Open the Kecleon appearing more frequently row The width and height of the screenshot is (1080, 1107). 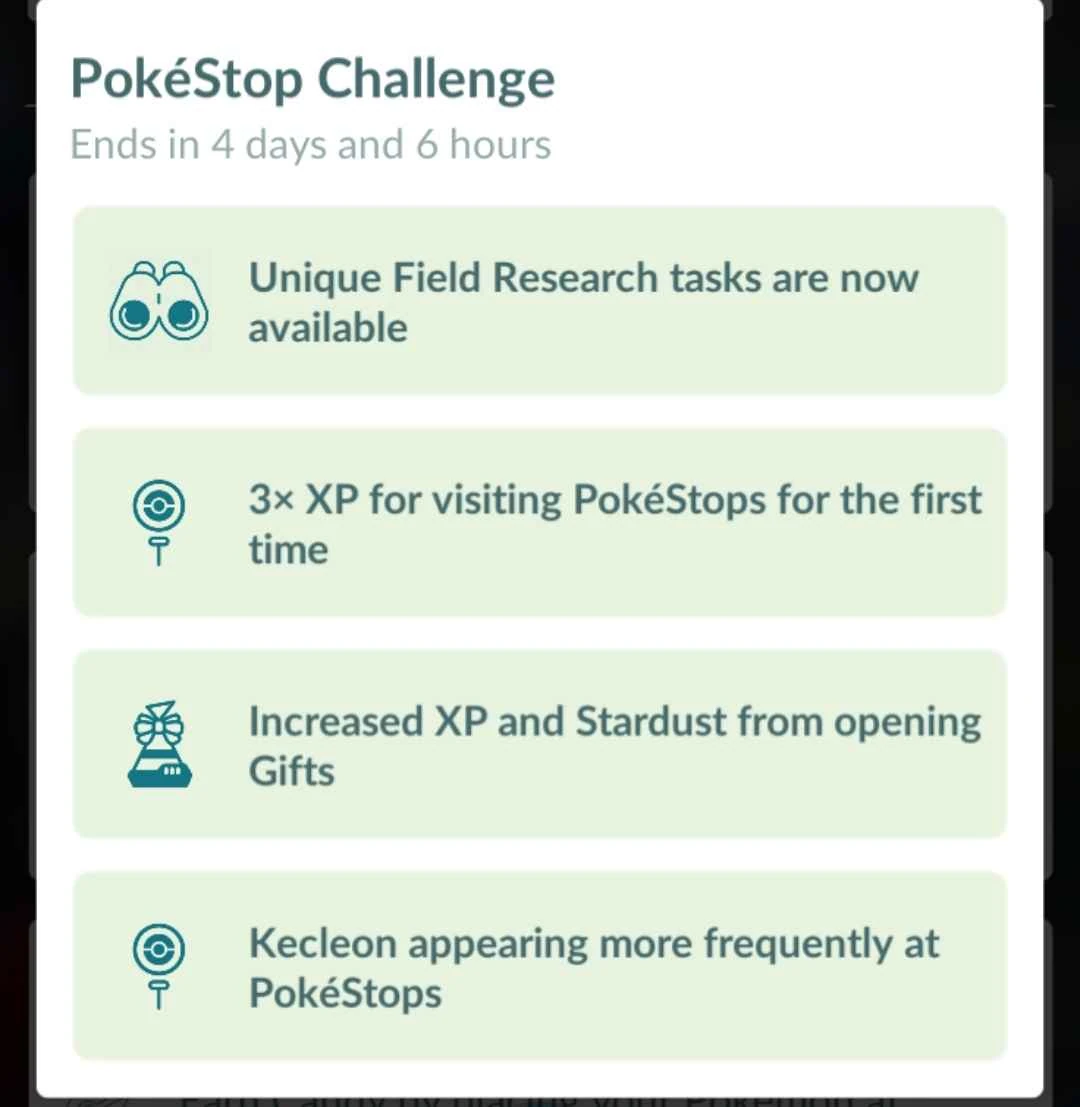click(540, 966)
